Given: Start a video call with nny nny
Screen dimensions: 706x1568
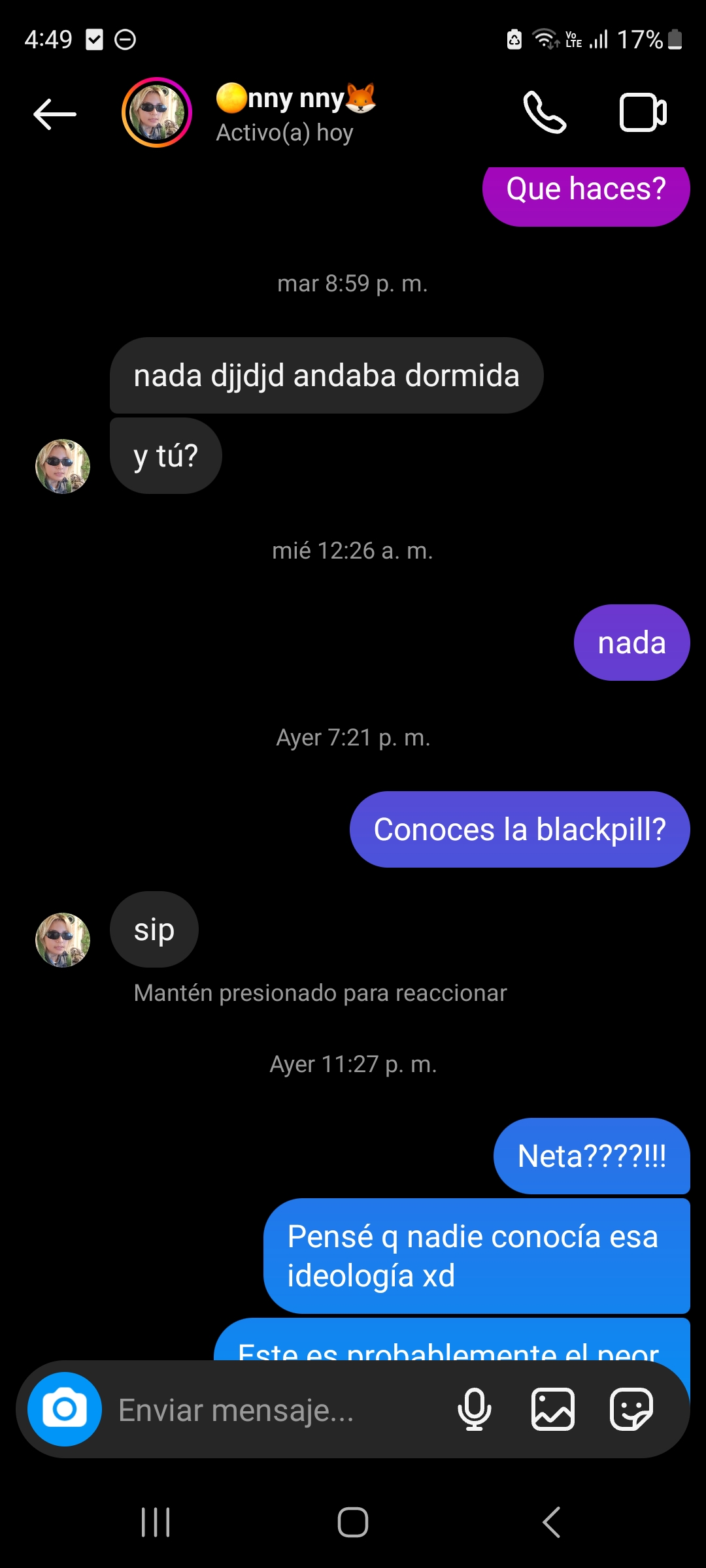Looking at the screenshot, I should point(643,113).
